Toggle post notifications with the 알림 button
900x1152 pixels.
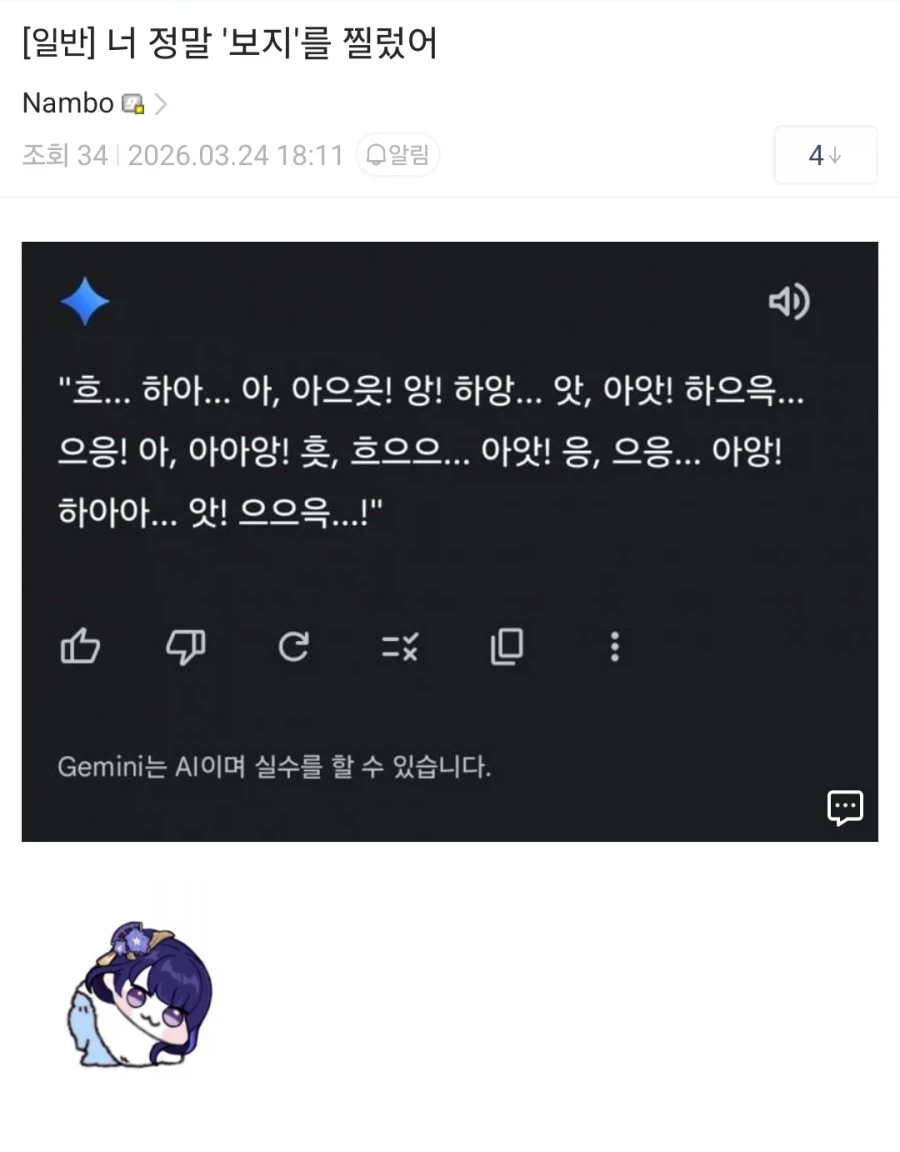click(x=398, y=155)
